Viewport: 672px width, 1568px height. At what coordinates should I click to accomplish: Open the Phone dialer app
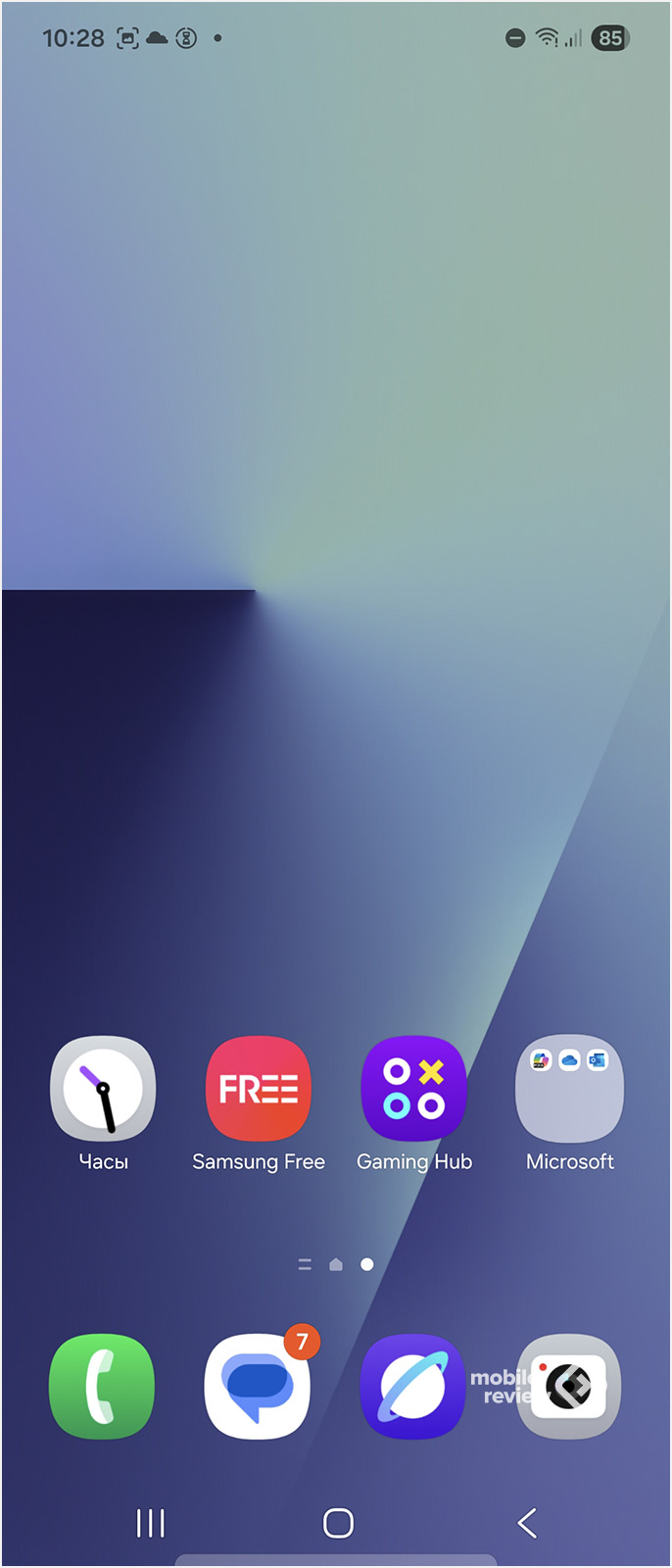pyautogui.click(x=102, y=1386)
